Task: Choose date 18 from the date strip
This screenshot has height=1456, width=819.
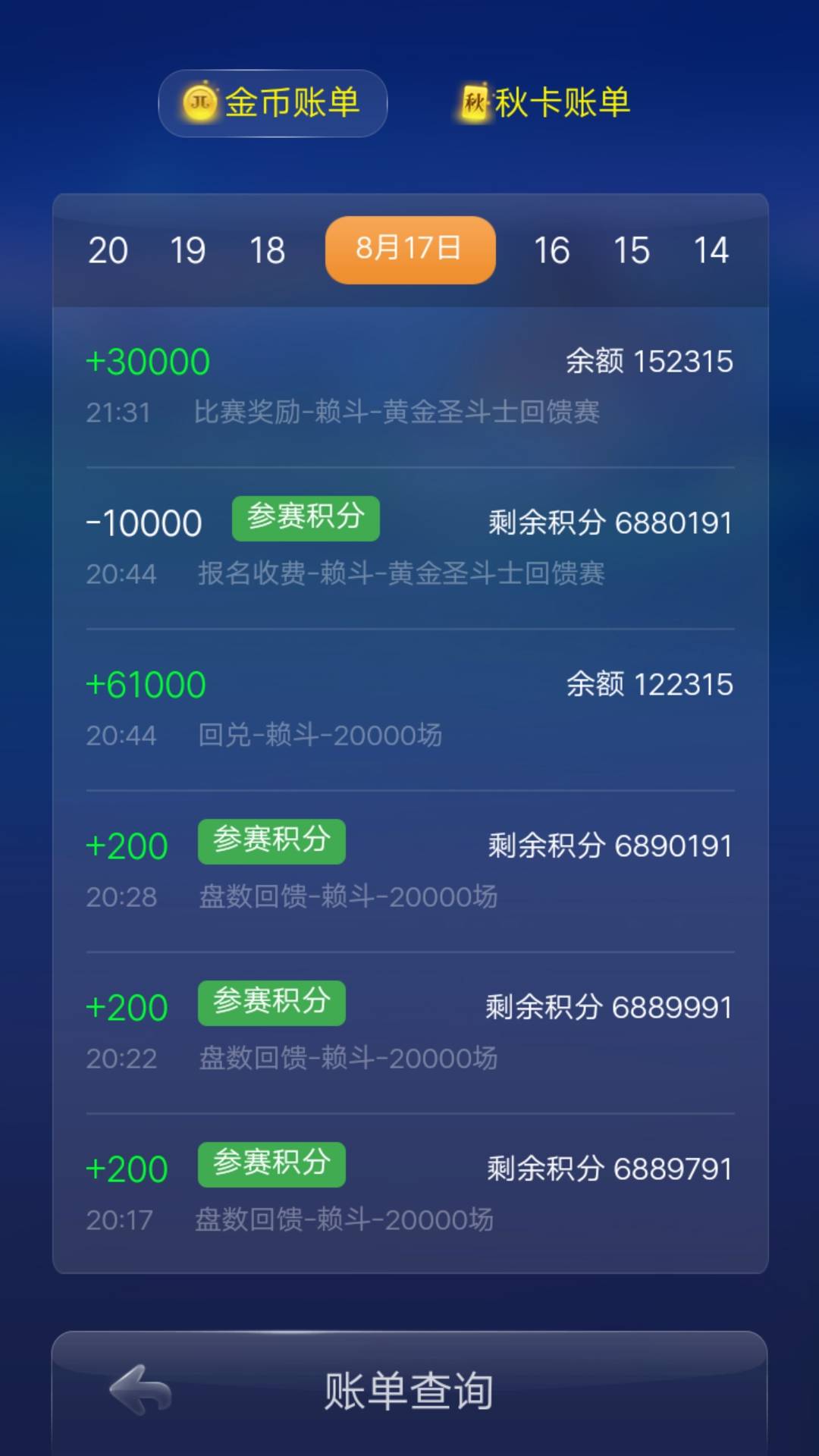Action: click(x=267, y=249)
